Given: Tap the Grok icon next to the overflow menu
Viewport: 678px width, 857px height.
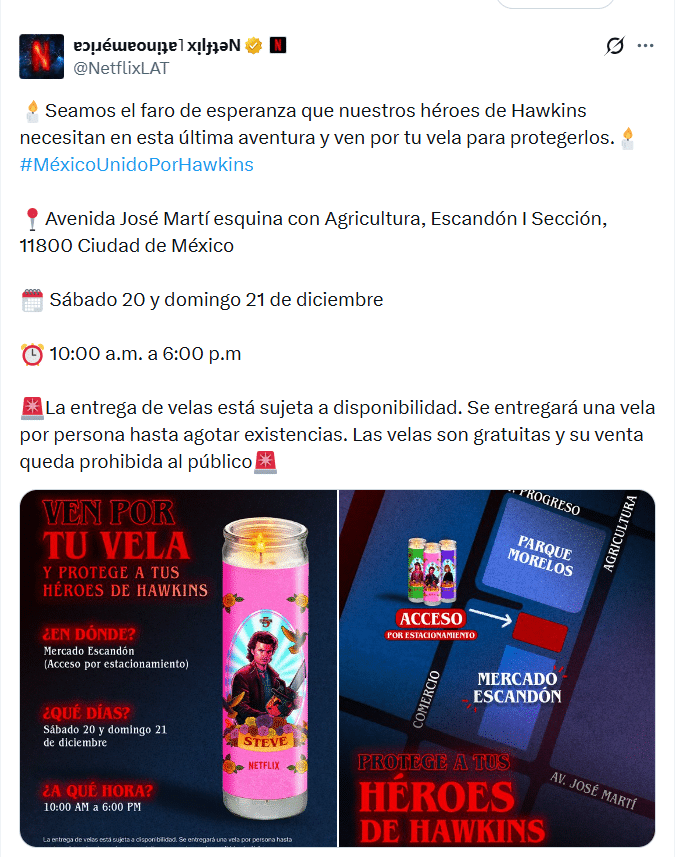Looking at the screenshot, I should (615, 46).
